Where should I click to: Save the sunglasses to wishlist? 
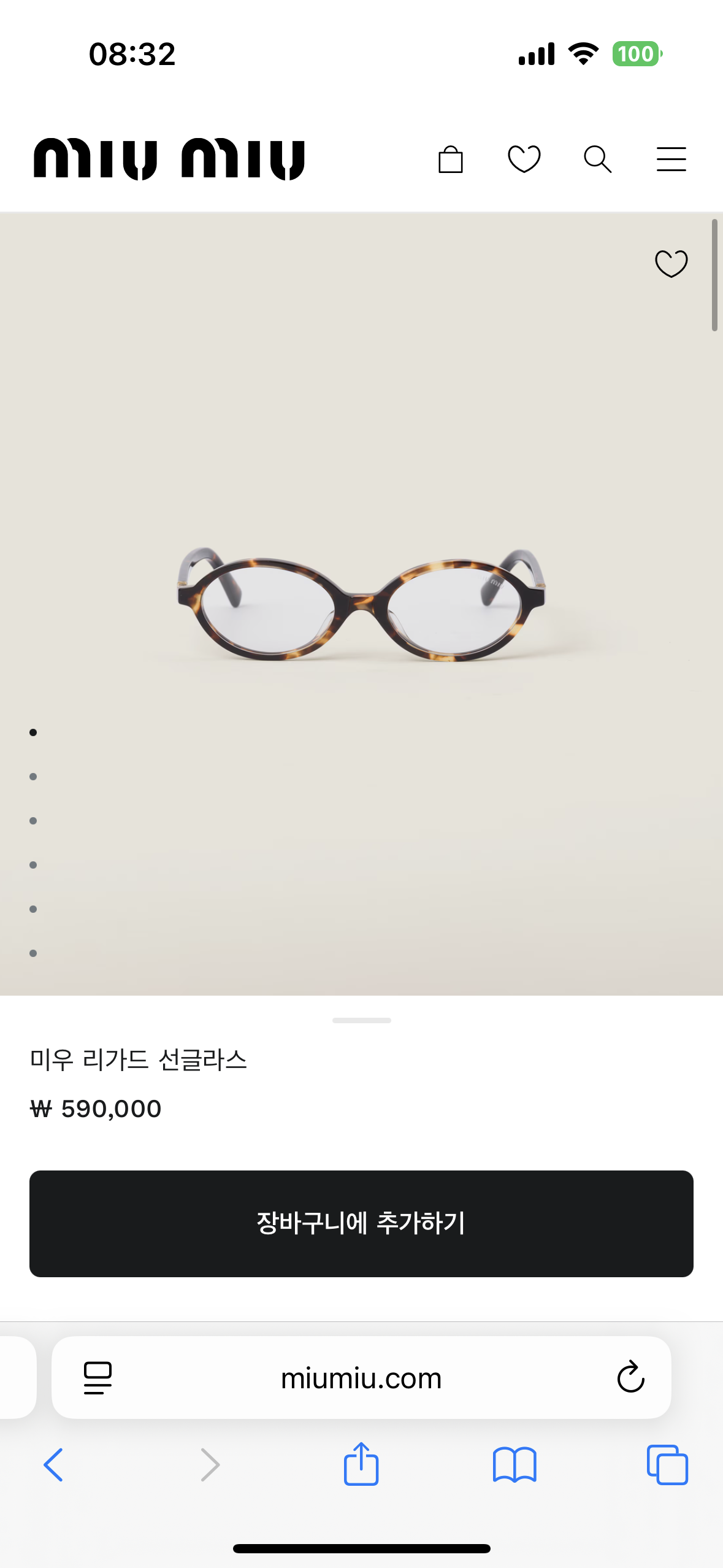coord(671,264)
